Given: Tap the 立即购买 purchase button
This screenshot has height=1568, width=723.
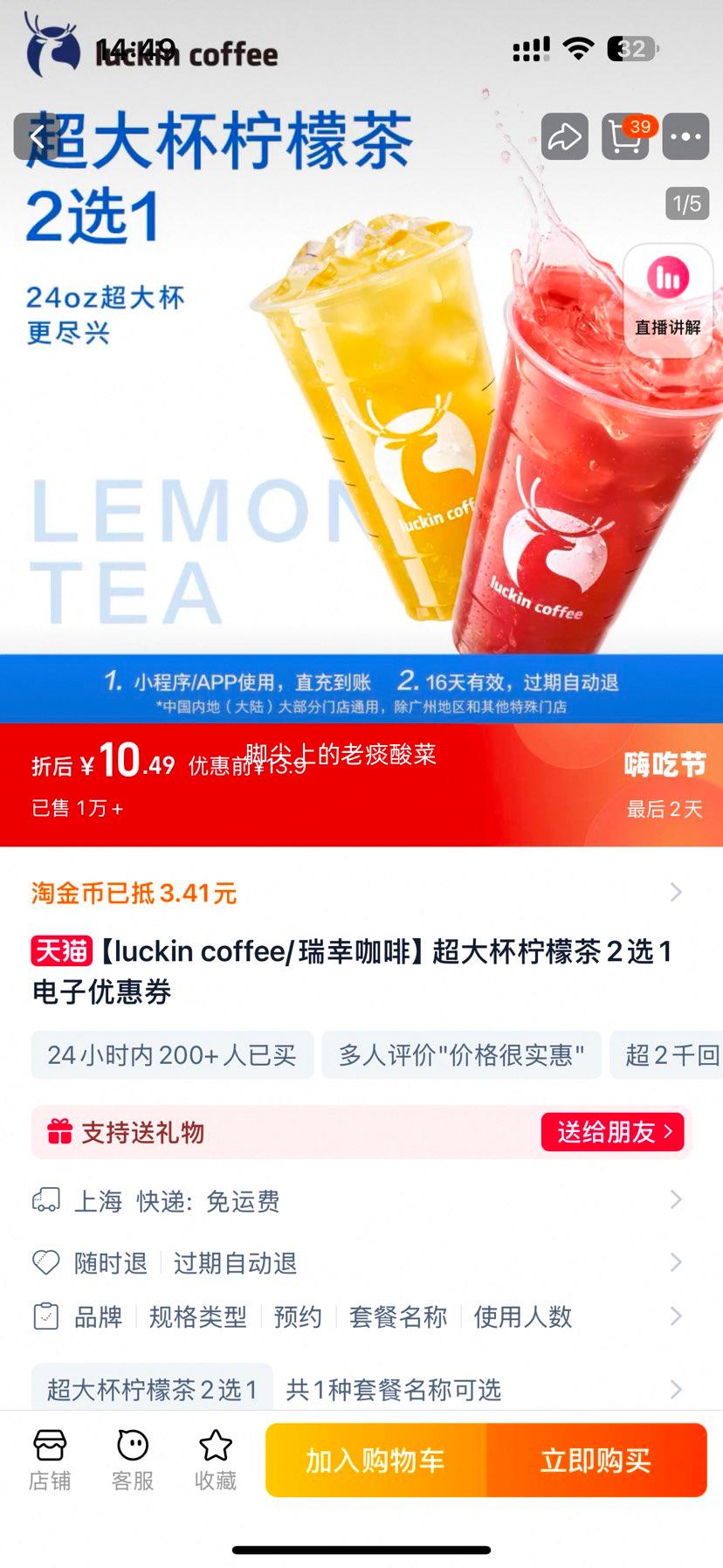Looking at the screenshot, I should 596,1460.
